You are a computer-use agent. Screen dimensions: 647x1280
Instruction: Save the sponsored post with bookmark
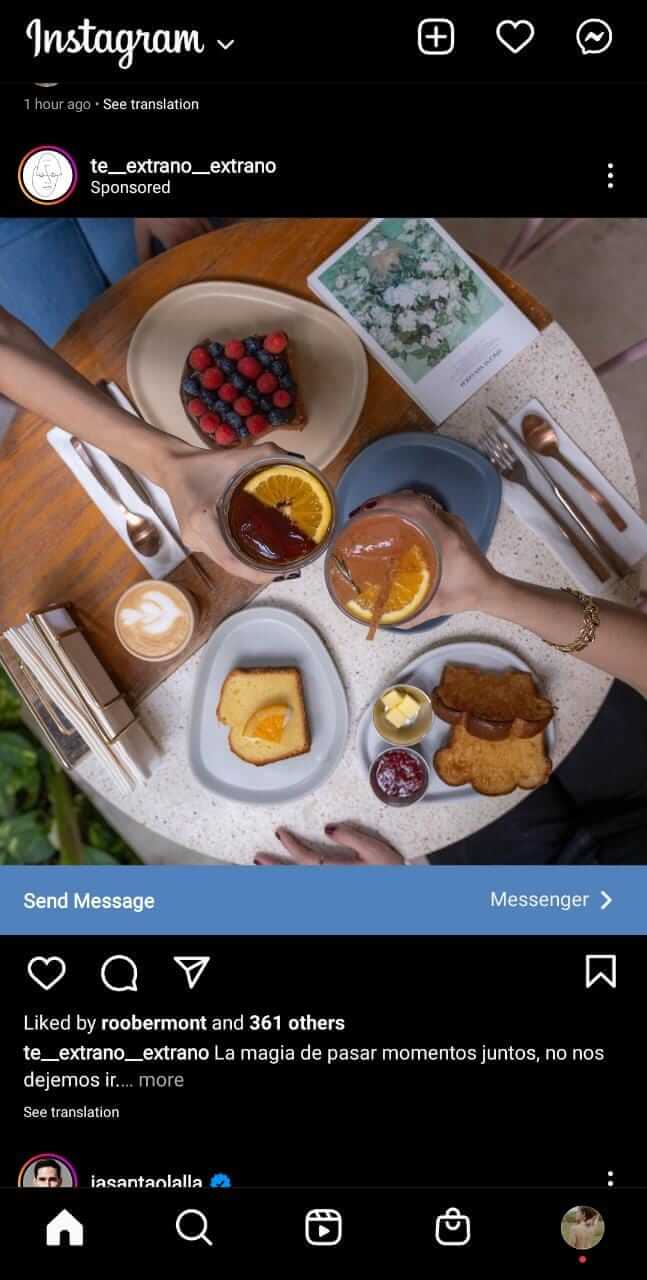(600, 971)
